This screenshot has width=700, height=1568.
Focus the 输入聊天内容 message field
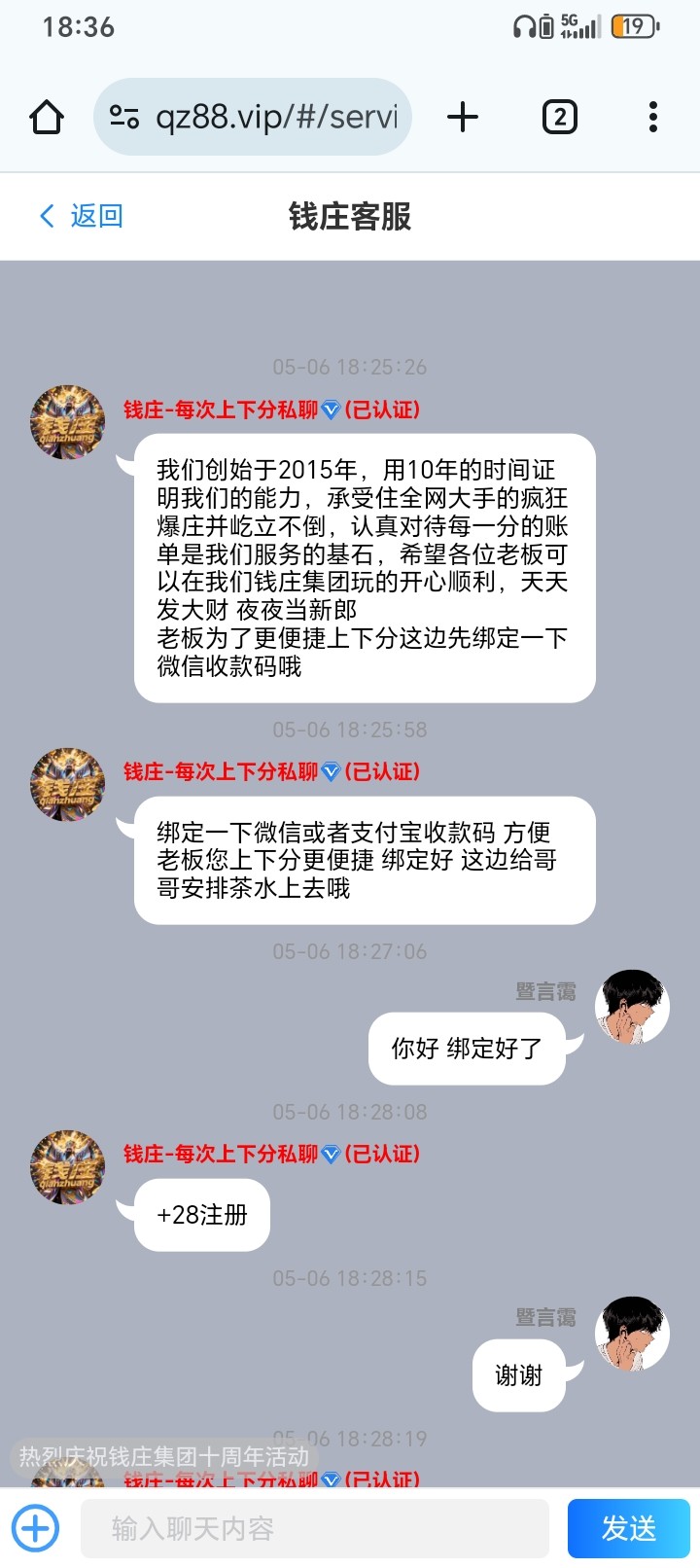pos(314,1528)
